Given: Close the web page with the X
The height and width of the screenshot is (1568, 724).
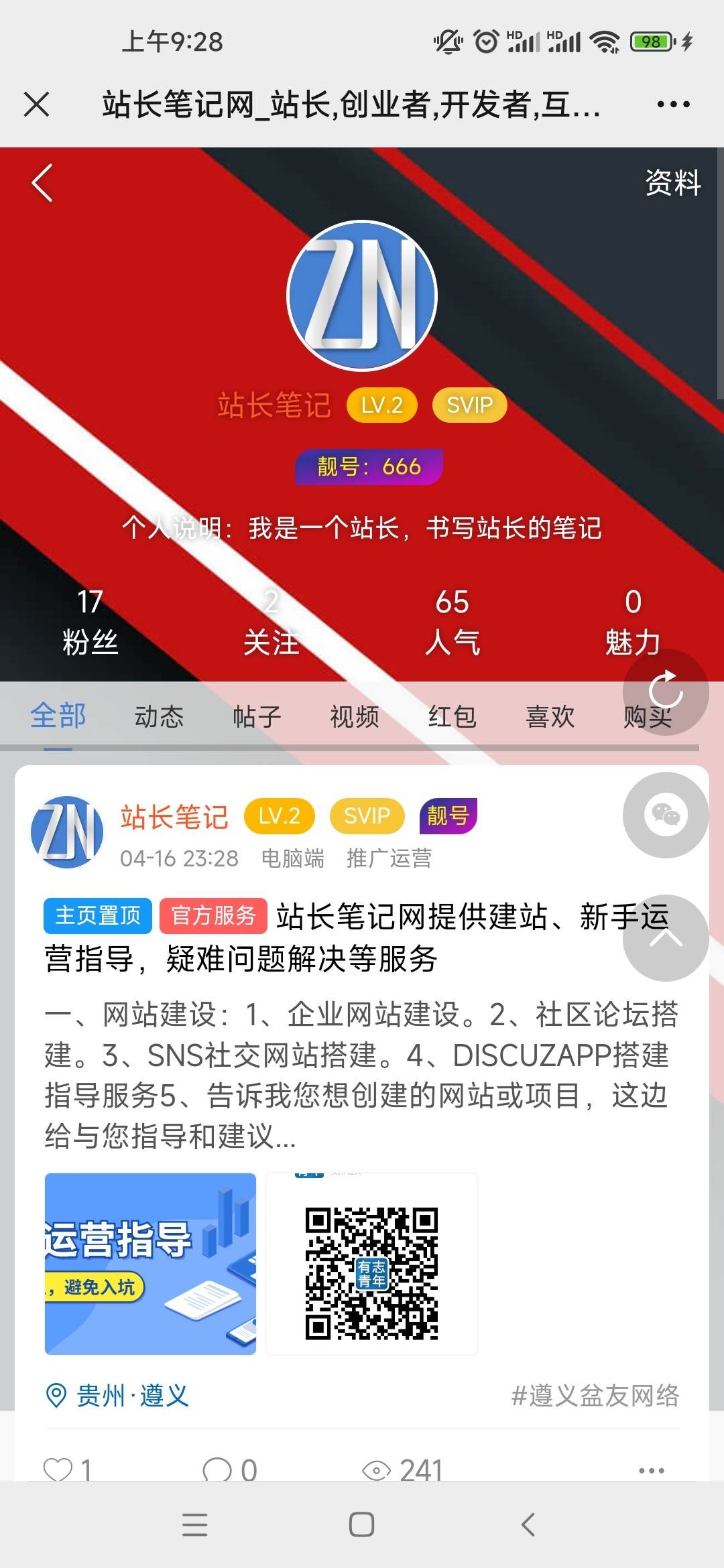Looking at the screenshot, I should (x=36, y=105).
